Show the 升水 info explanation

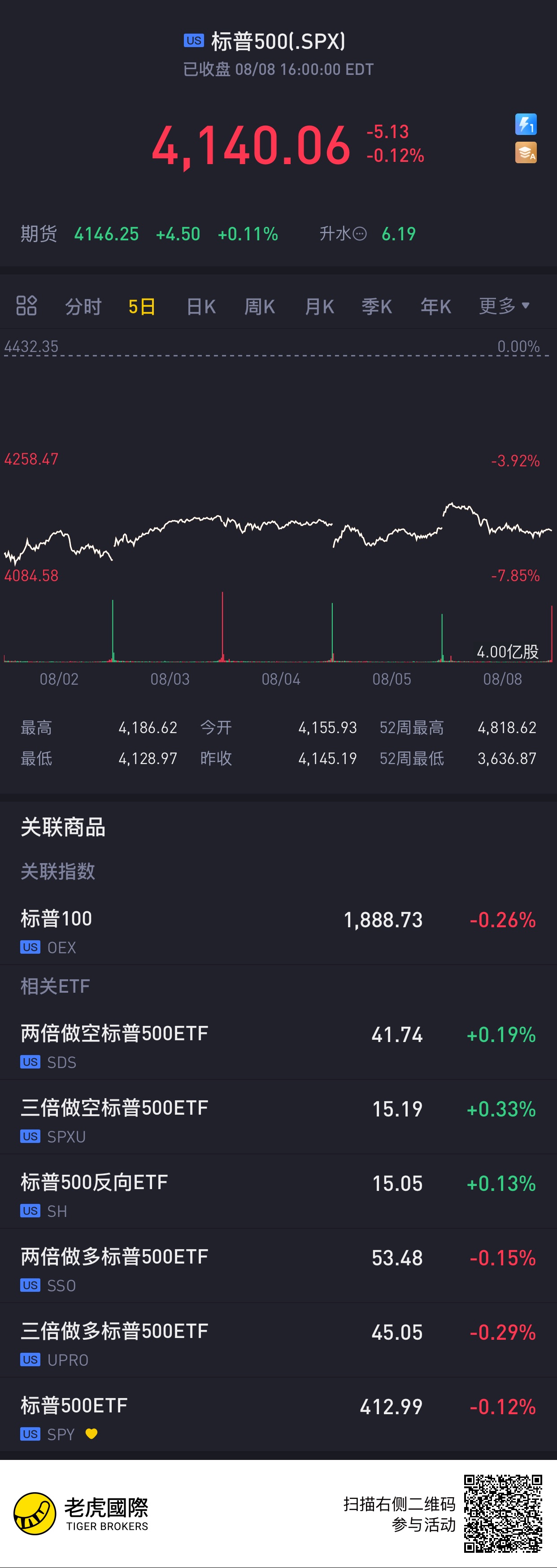point(360,234)
